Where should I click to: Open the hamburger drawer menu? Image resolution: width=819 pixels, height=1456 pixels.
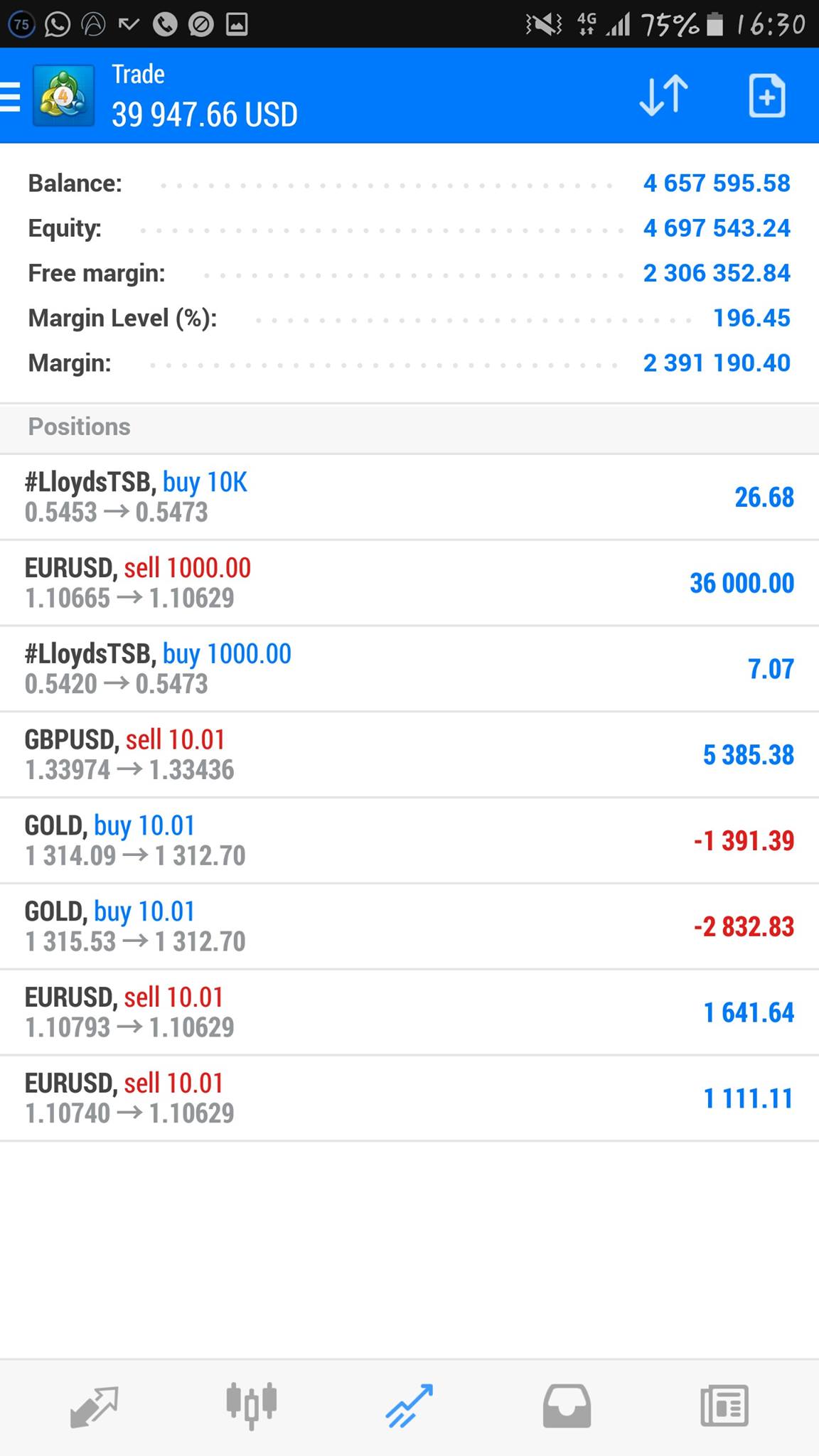click(x=11, y=97)
